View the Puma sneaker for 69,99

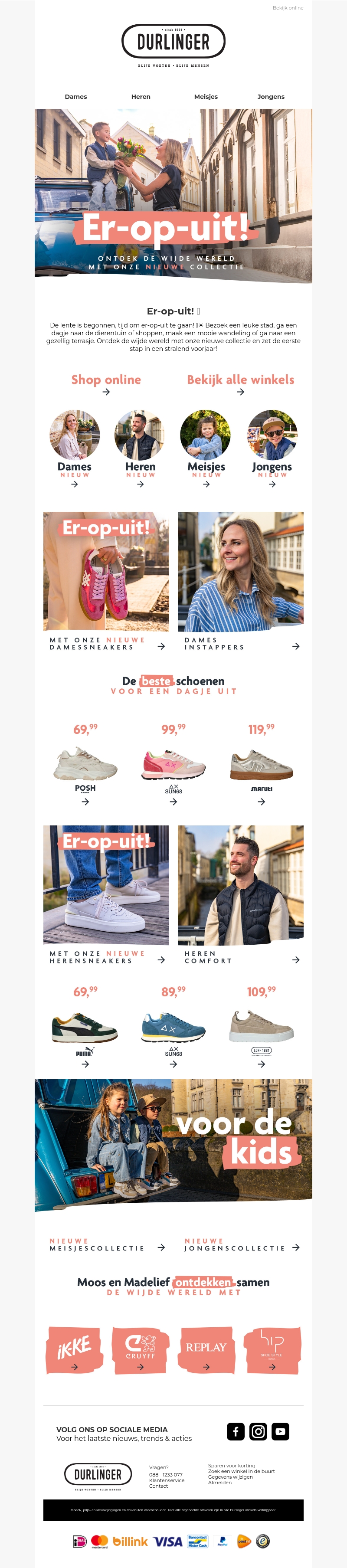point(85,1028)
